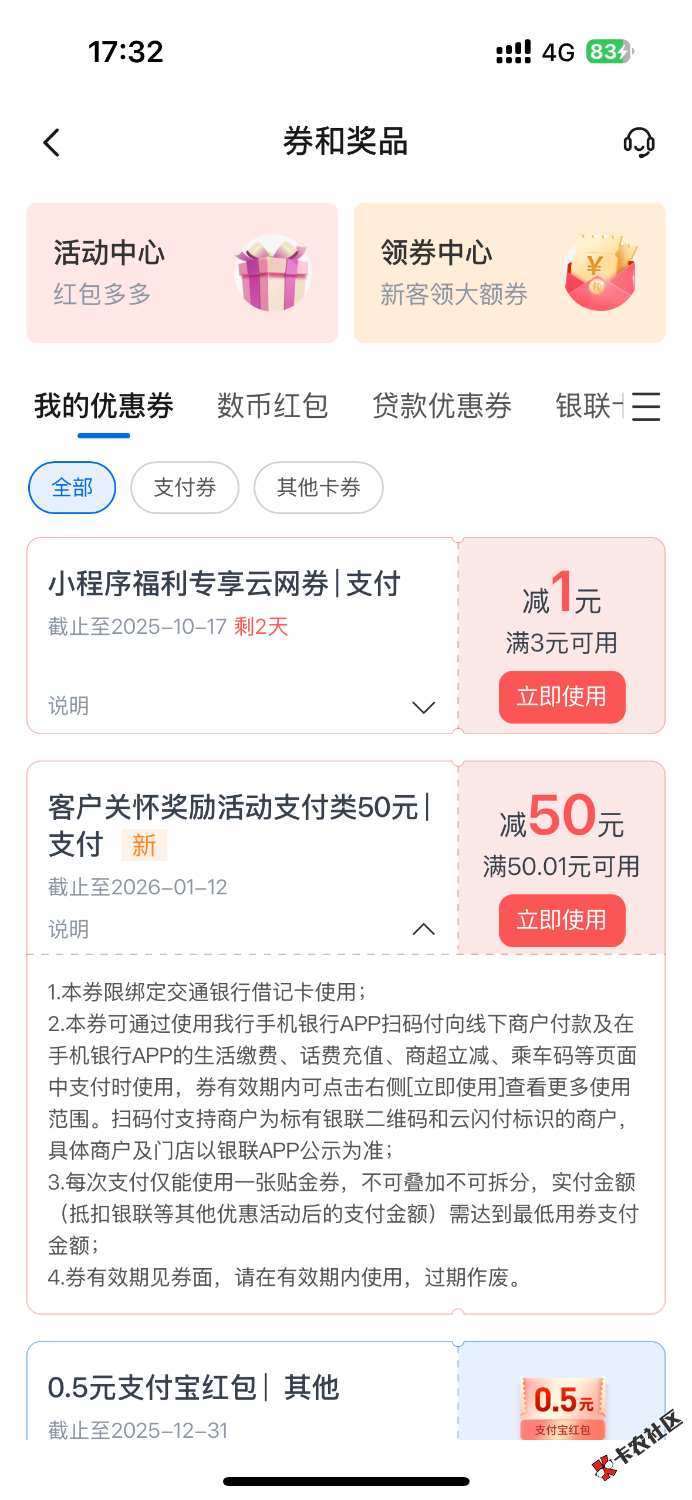
Task: Expand 说明 for 小程序福利专享云网券
Action: click(x=423, y=707)
